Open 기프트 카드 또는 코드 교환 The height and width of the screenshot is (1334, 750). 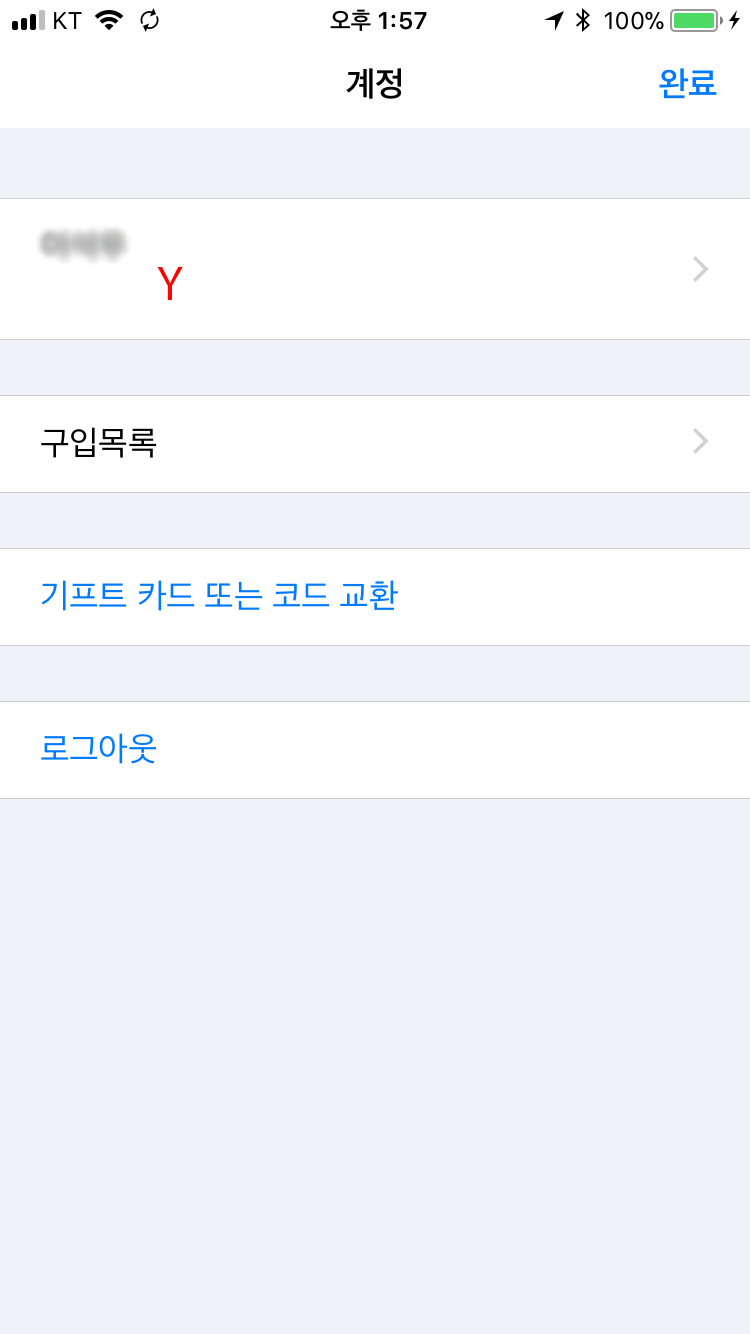click(x=220, y=596)
